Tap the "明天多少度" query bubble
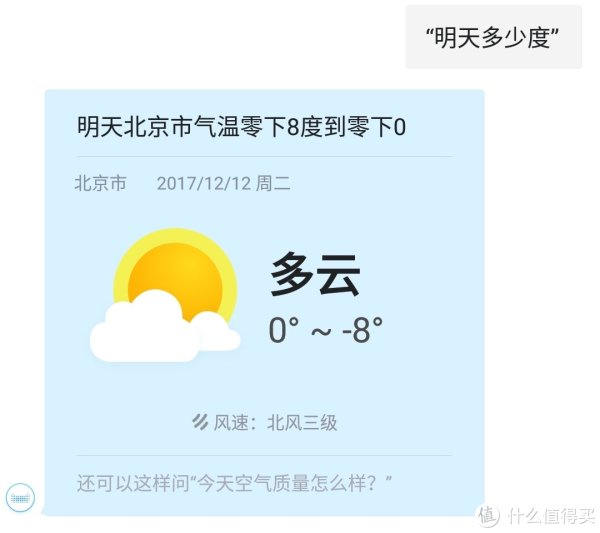The height and width of the screenshot is (533, 600). click(492, 37)
